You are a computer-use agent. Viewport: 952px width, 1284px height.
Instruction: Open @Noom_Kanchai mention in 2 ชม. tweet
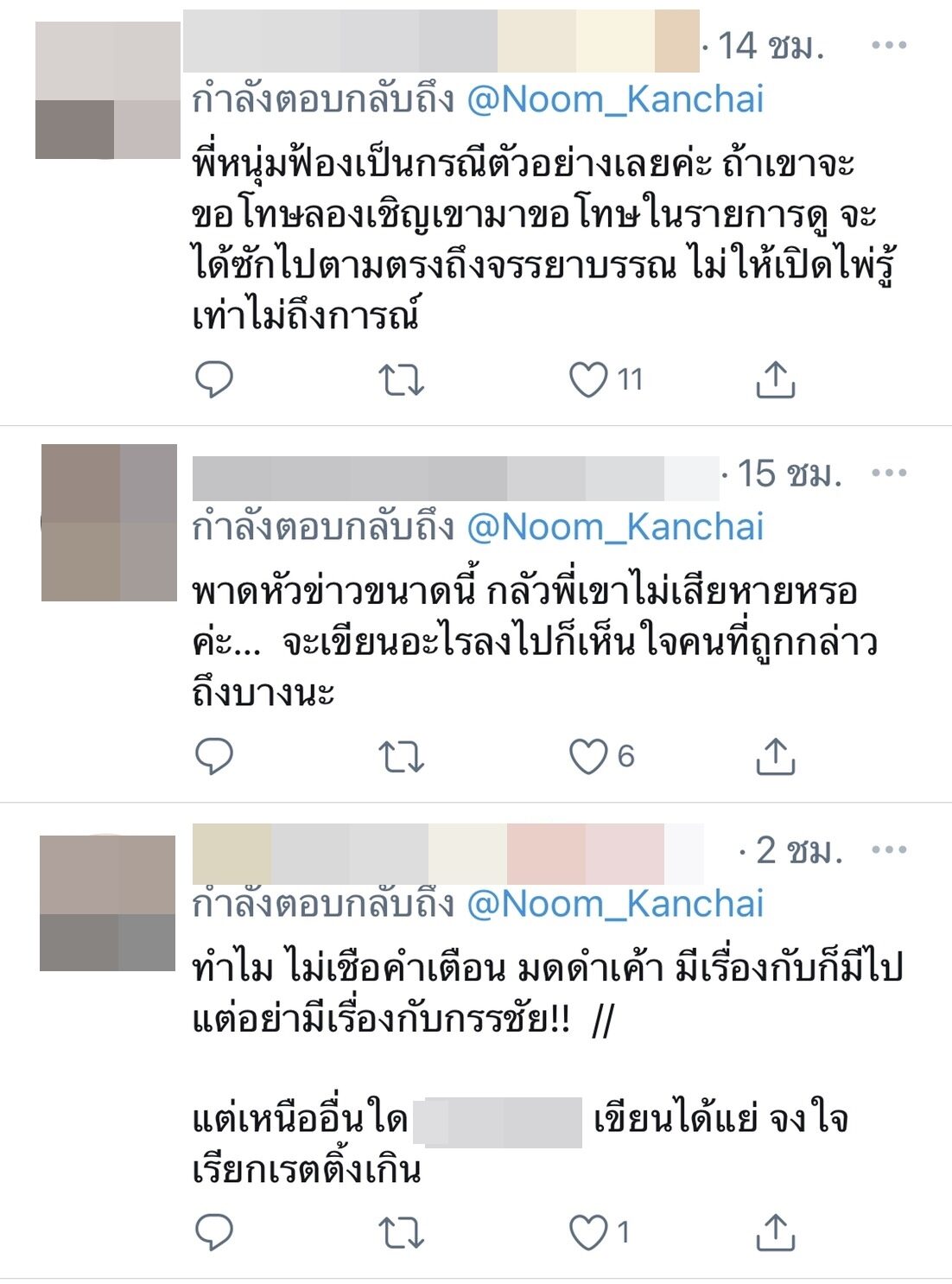[615, 904]
